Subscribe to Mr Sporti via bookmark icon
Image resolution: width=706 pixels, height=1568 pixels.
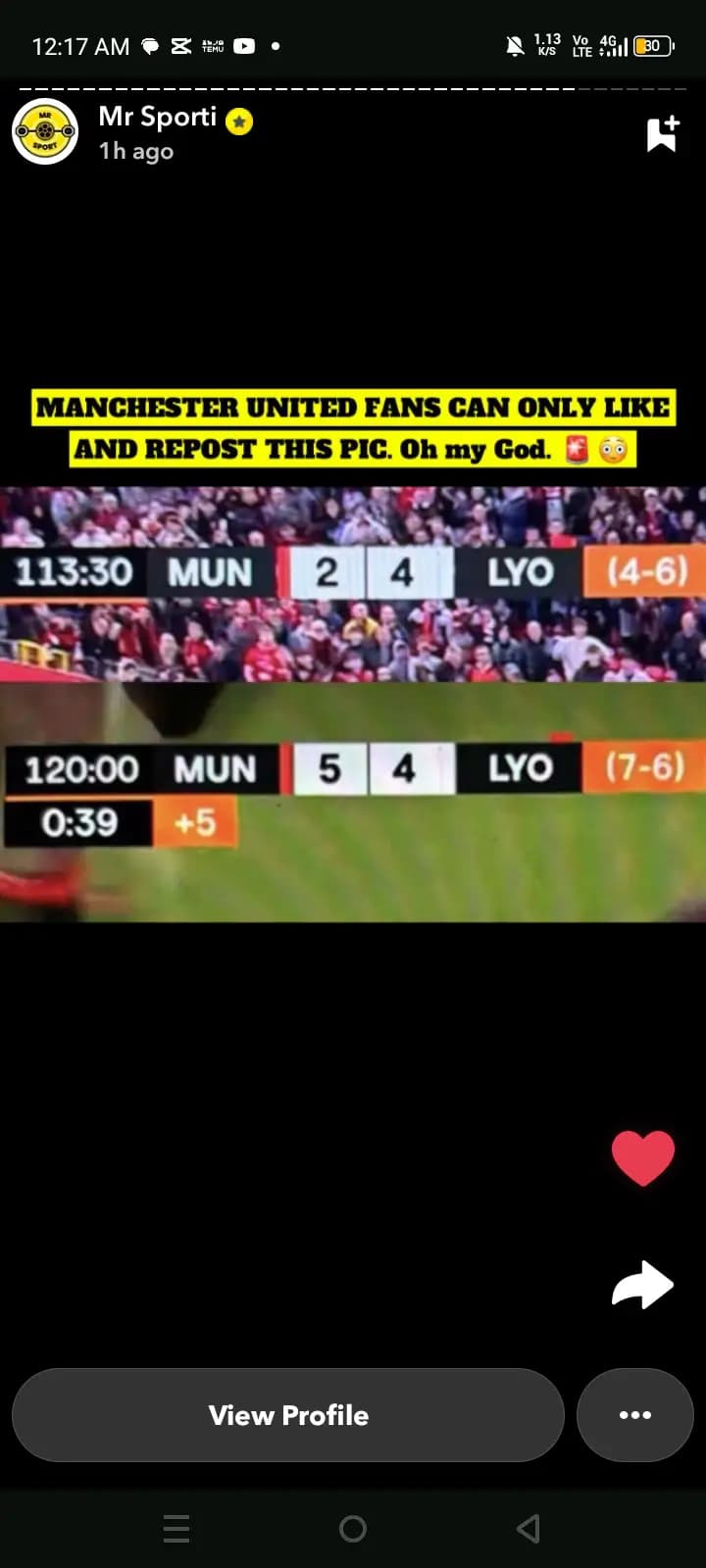click(x=662, y=133)
